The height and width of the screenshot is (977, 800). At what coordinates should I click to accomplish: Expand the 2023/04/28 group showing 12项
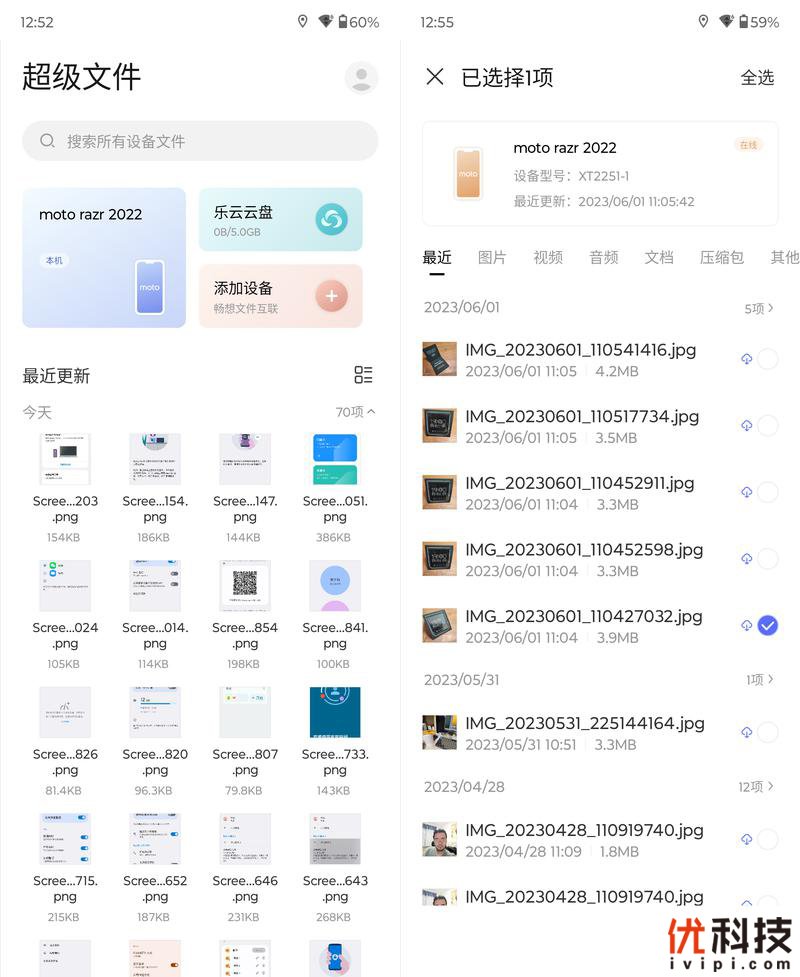coord(757,786)
